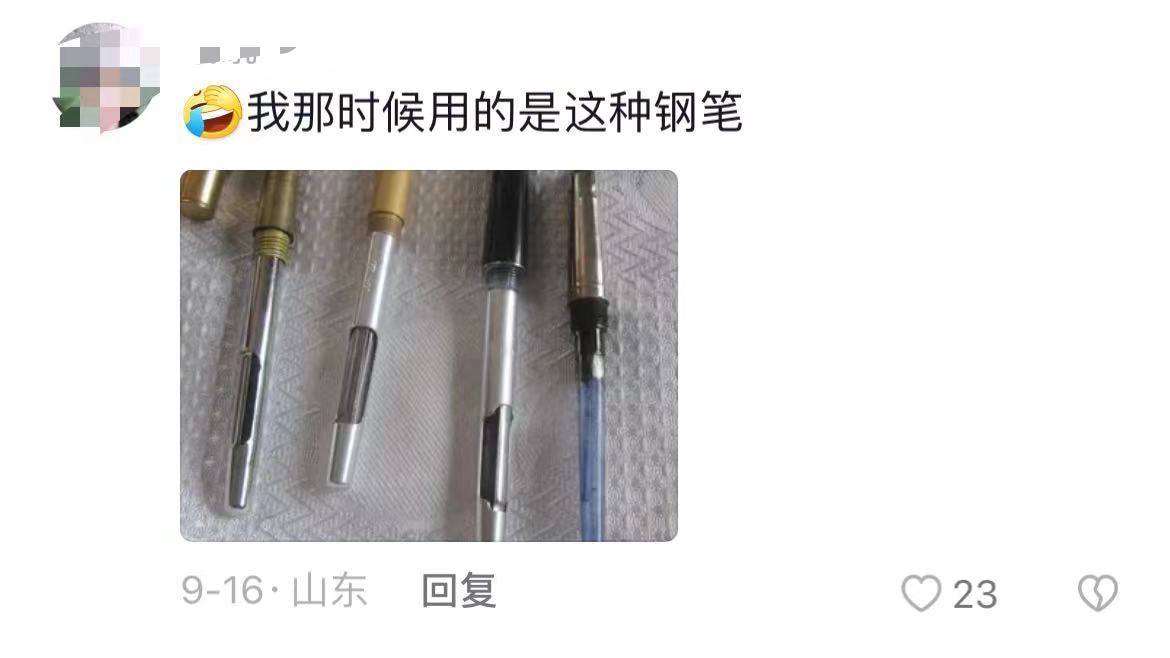Open the fountain pen photo in the comment
The width and height of the screenshot is (1170, 658).
pyautogui.click(x=428, y=355)
